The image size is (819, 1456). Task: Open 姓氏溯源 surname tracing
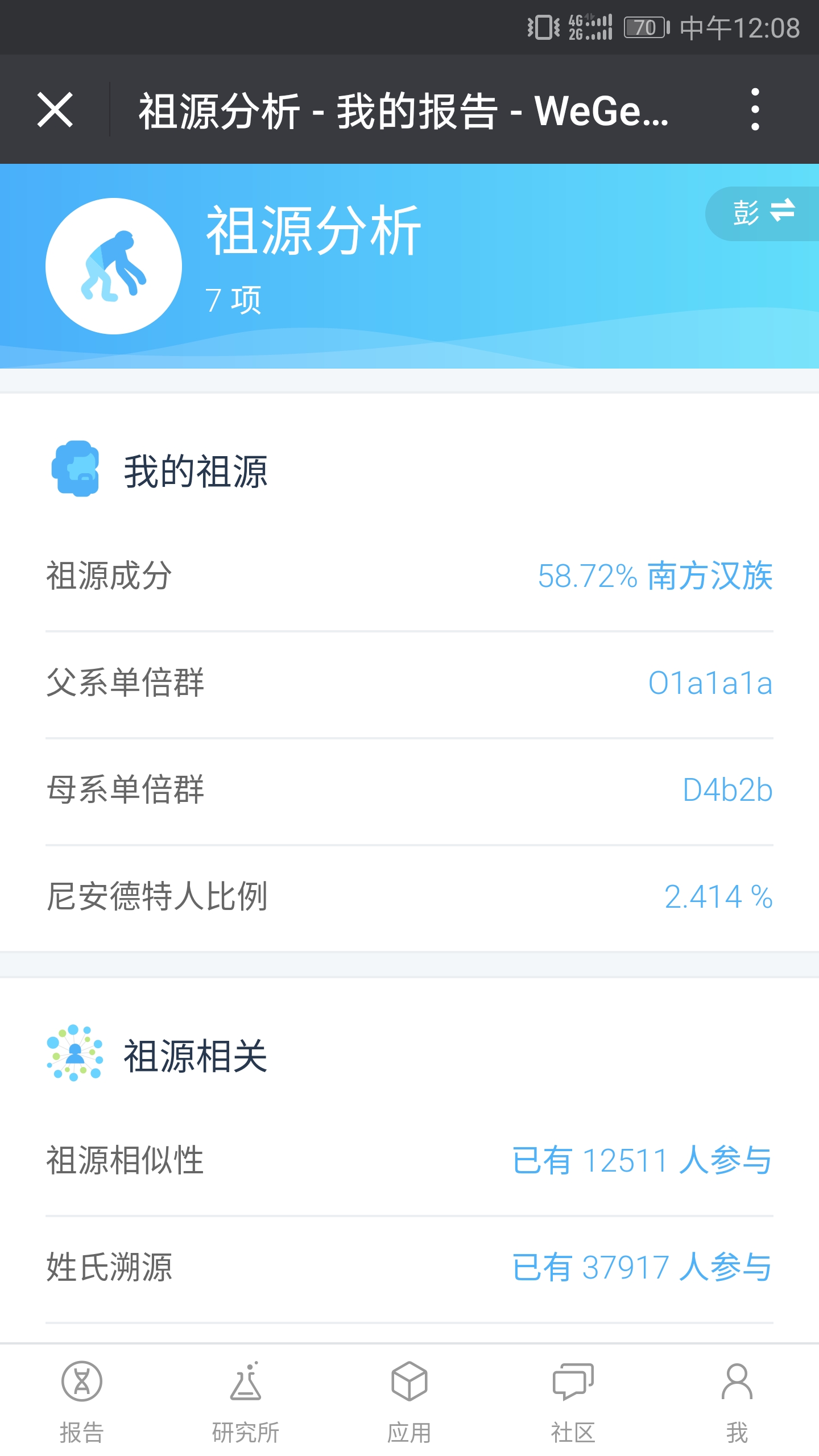tap(409, 1267)
